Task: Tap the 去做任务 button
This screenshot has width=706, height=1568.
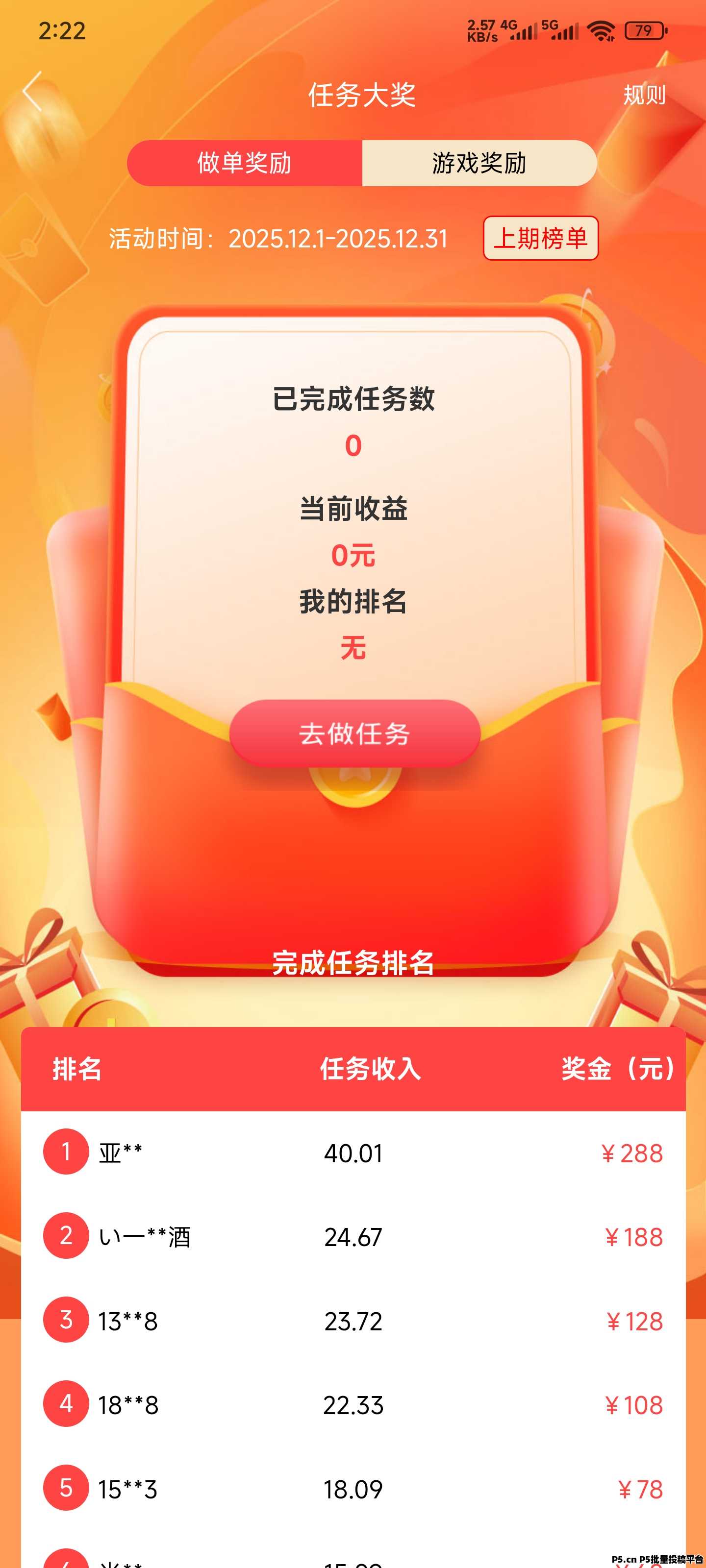Action: click(x=354, y=734)
